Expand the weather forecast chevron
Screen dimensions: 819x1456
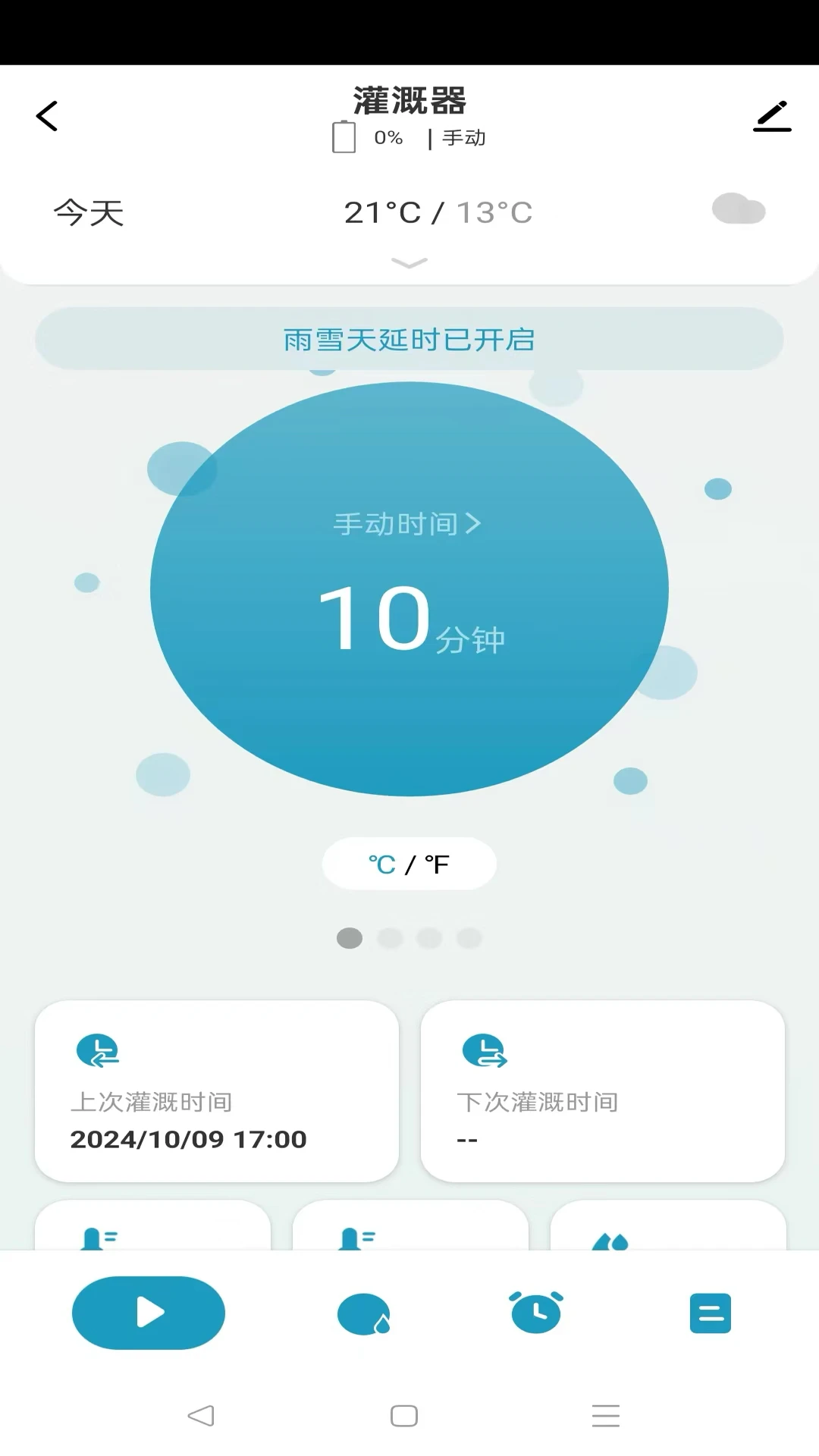tap(409, 263)
